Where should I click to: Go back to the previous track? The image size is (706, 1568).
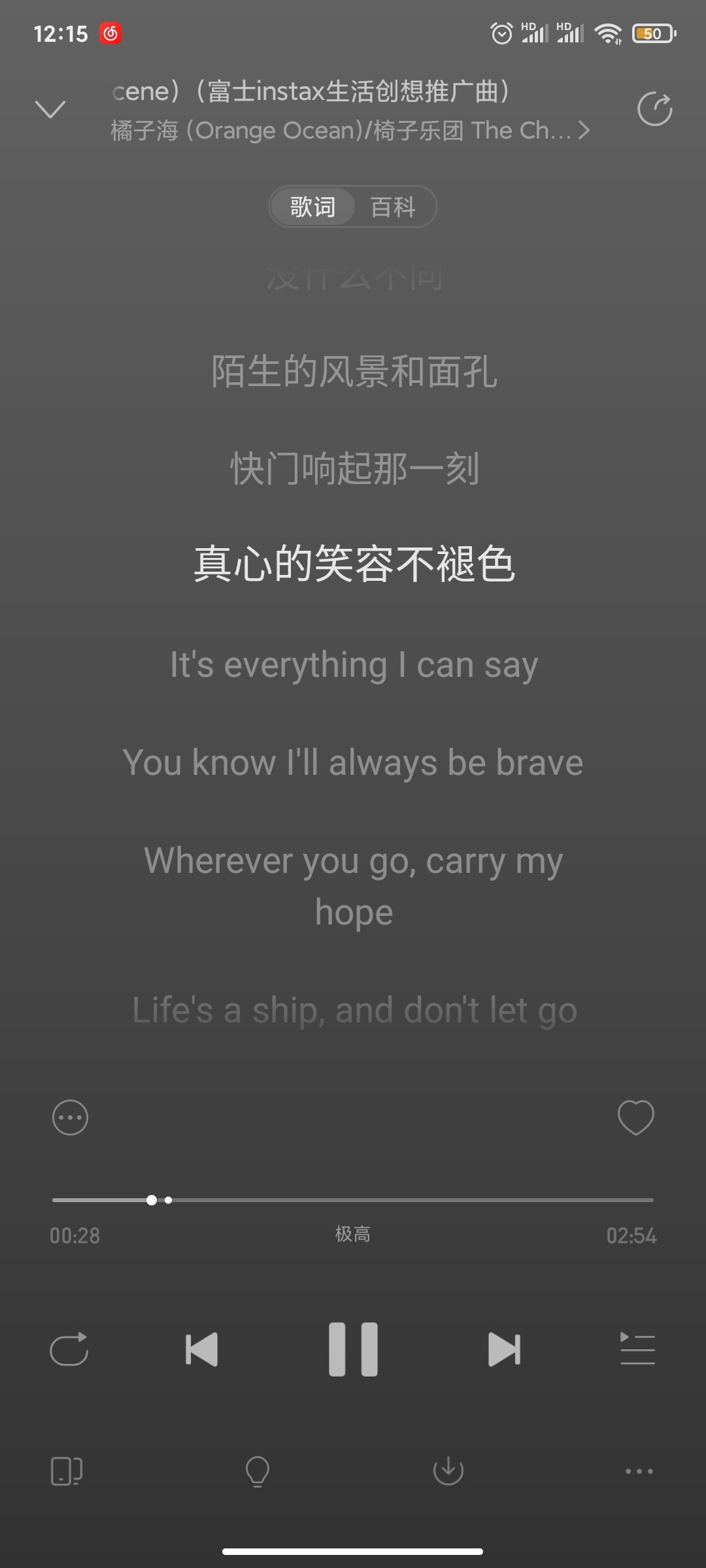[x=201, y=1349]
